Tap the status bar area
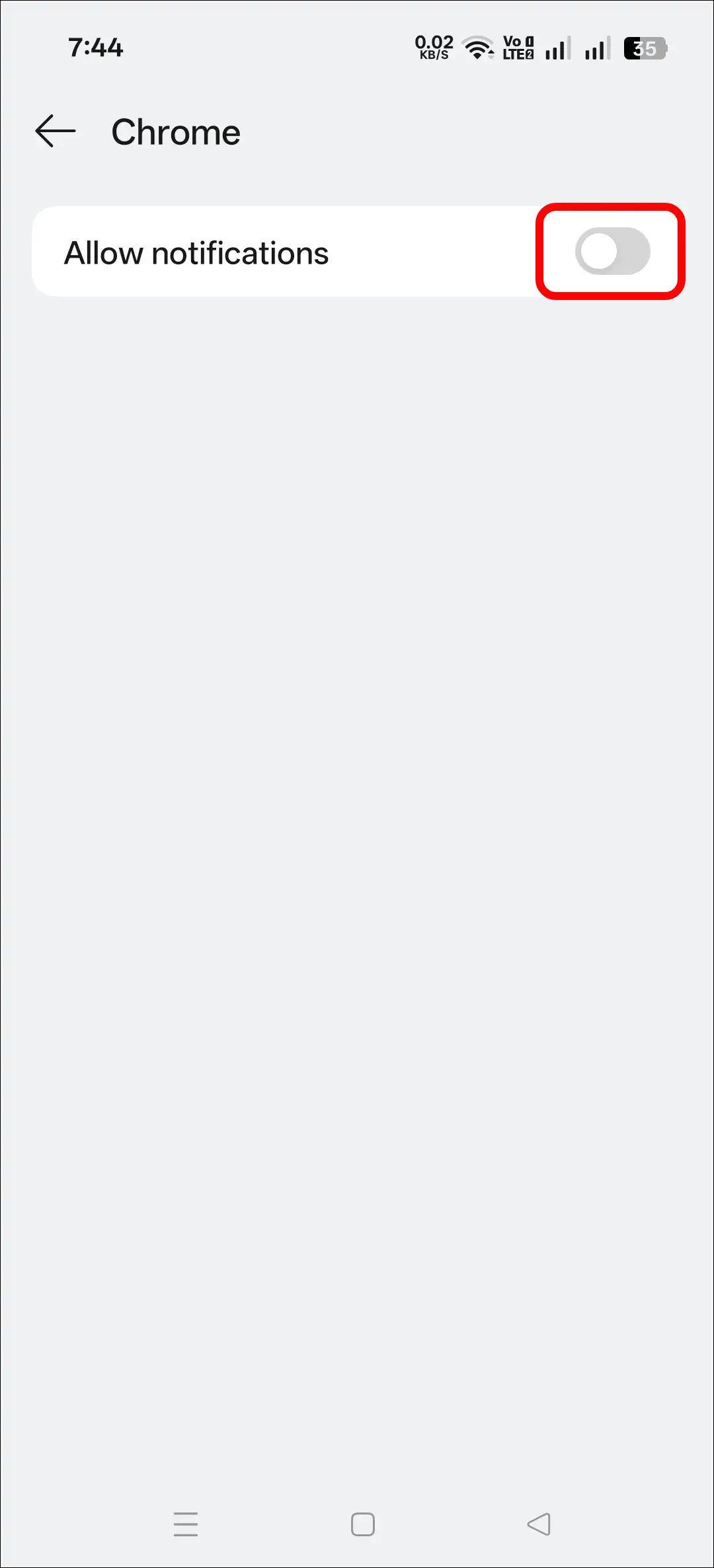Viewport: 714px width, 1568px height. click(357, 46)
